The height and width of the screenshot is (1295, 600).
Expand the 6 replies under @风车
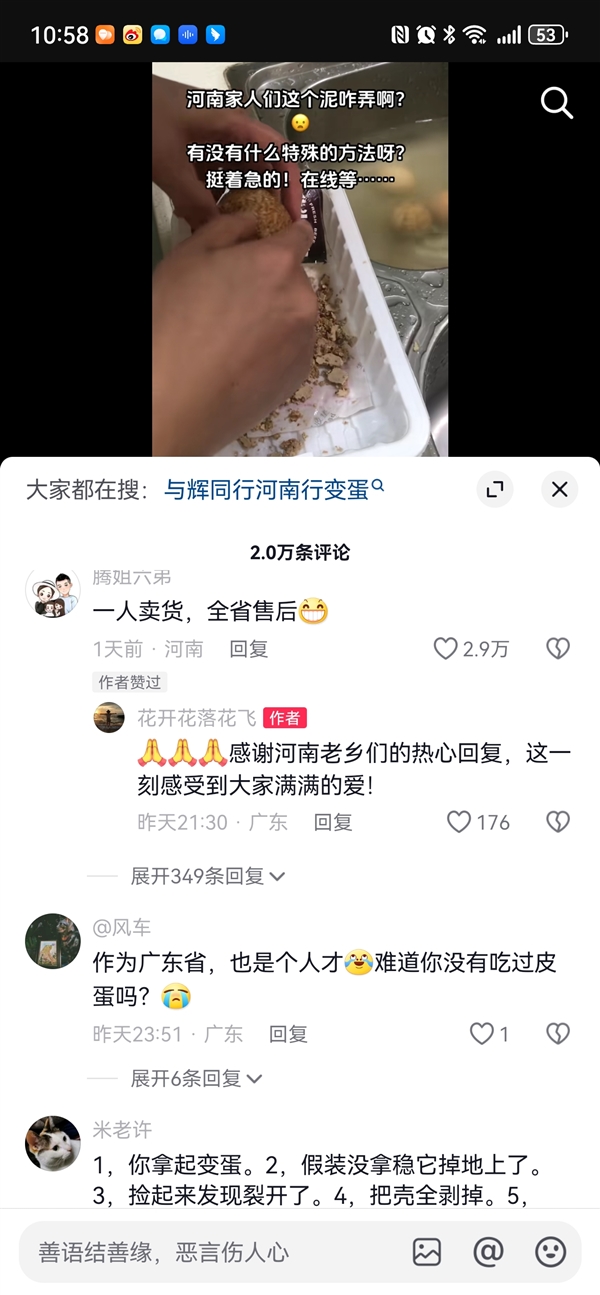pyautogui.click(x=196, y=1079)
